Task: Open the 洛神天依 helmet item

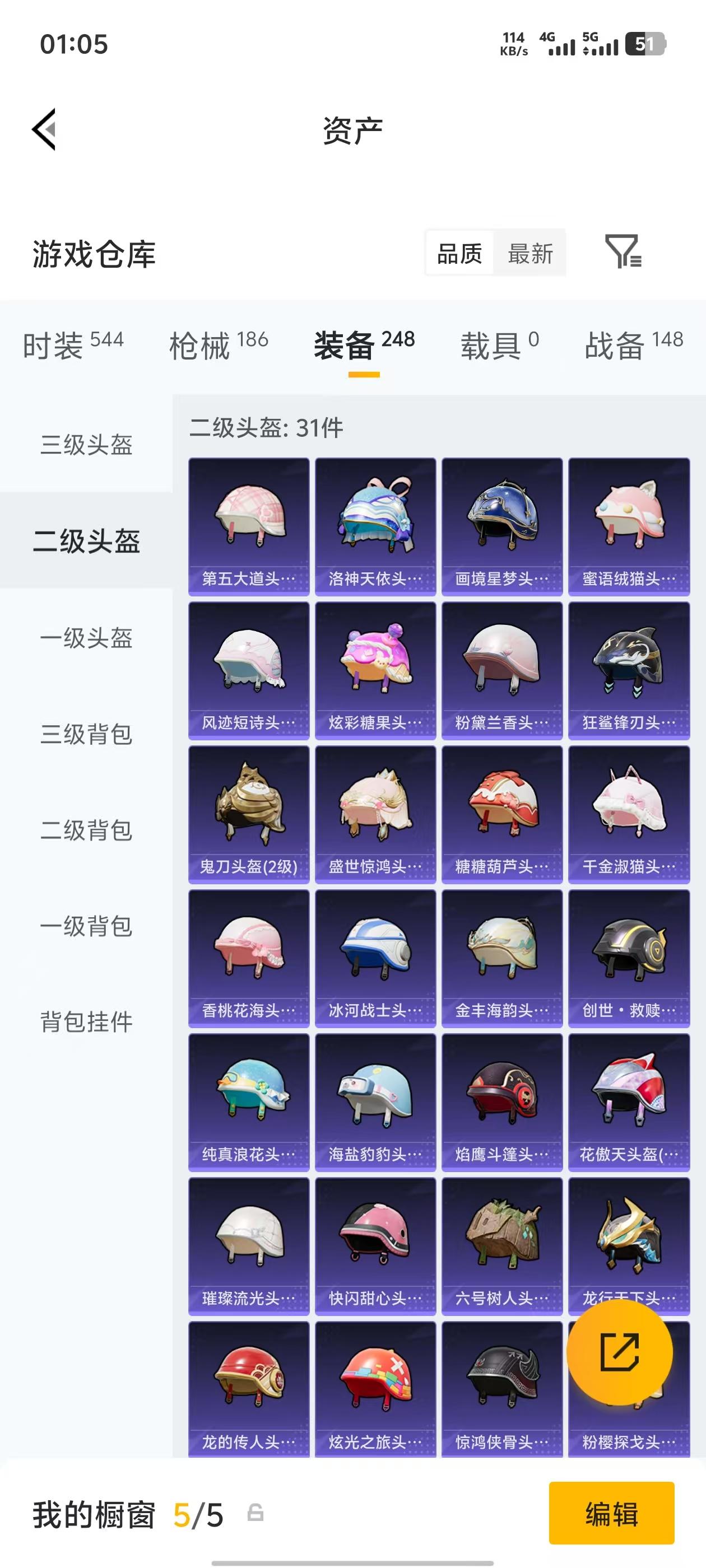Action: (375, 526)
